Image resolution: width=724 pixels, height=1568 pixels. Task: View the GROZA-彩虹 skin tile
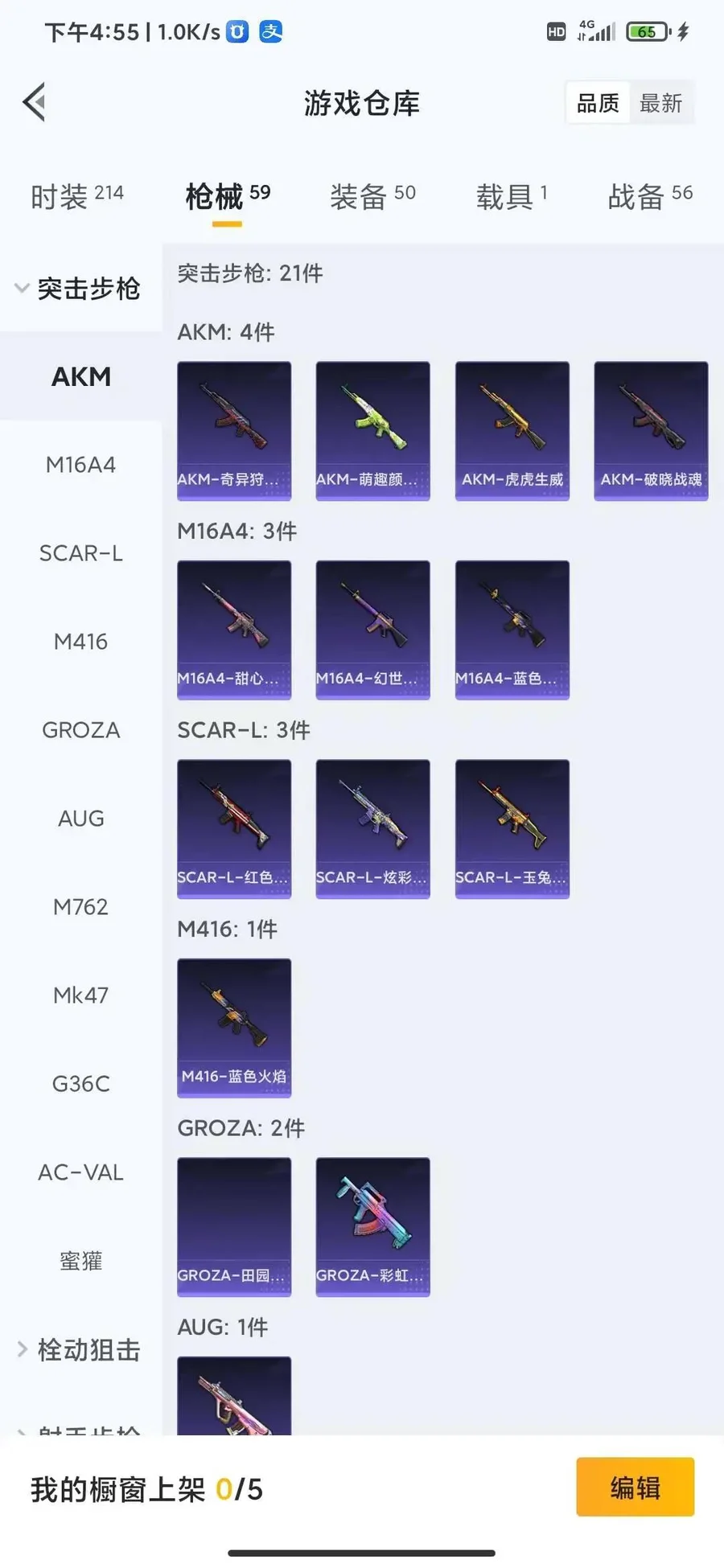tap(372, 1226)
